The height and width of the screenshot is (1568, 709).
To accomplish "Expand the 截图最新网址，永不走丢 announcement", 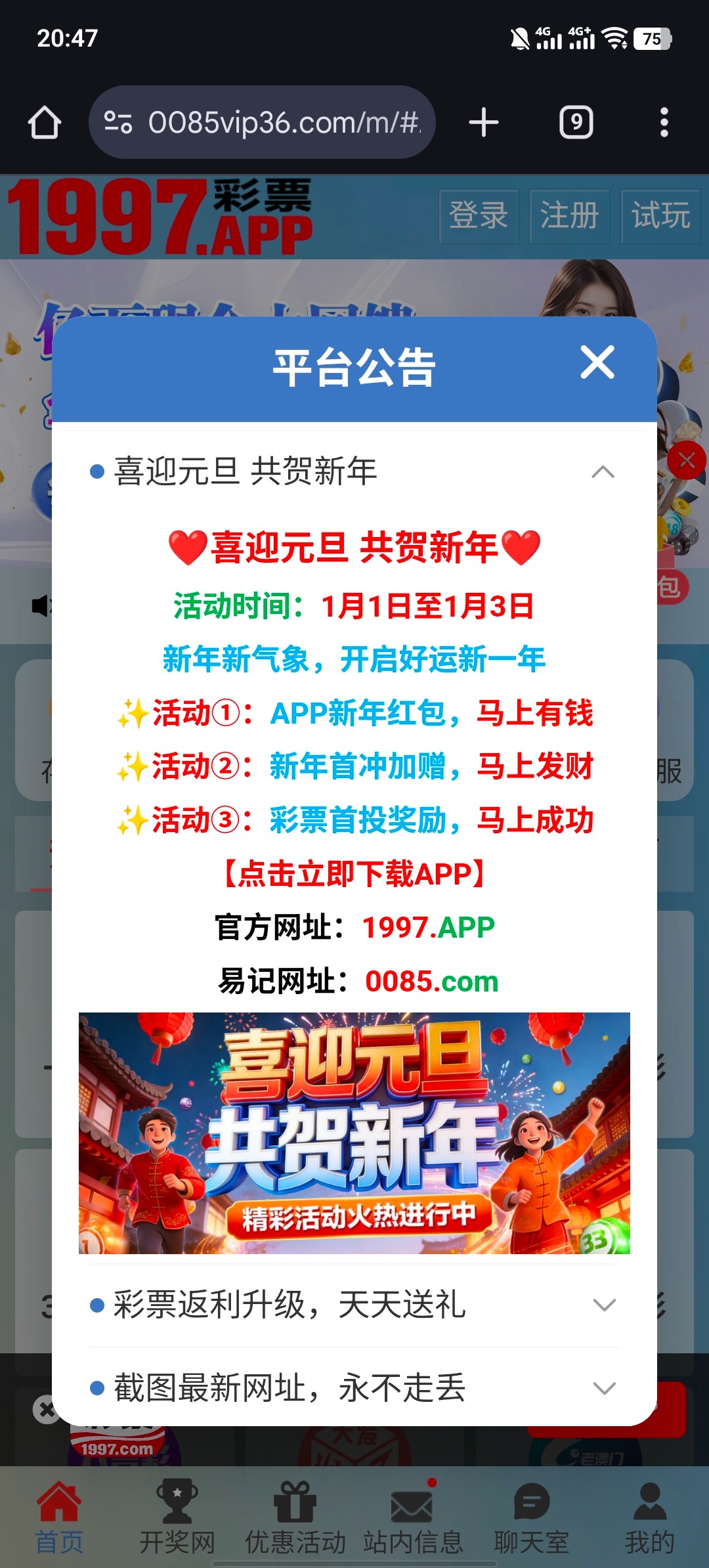I will pos(603,1388).
